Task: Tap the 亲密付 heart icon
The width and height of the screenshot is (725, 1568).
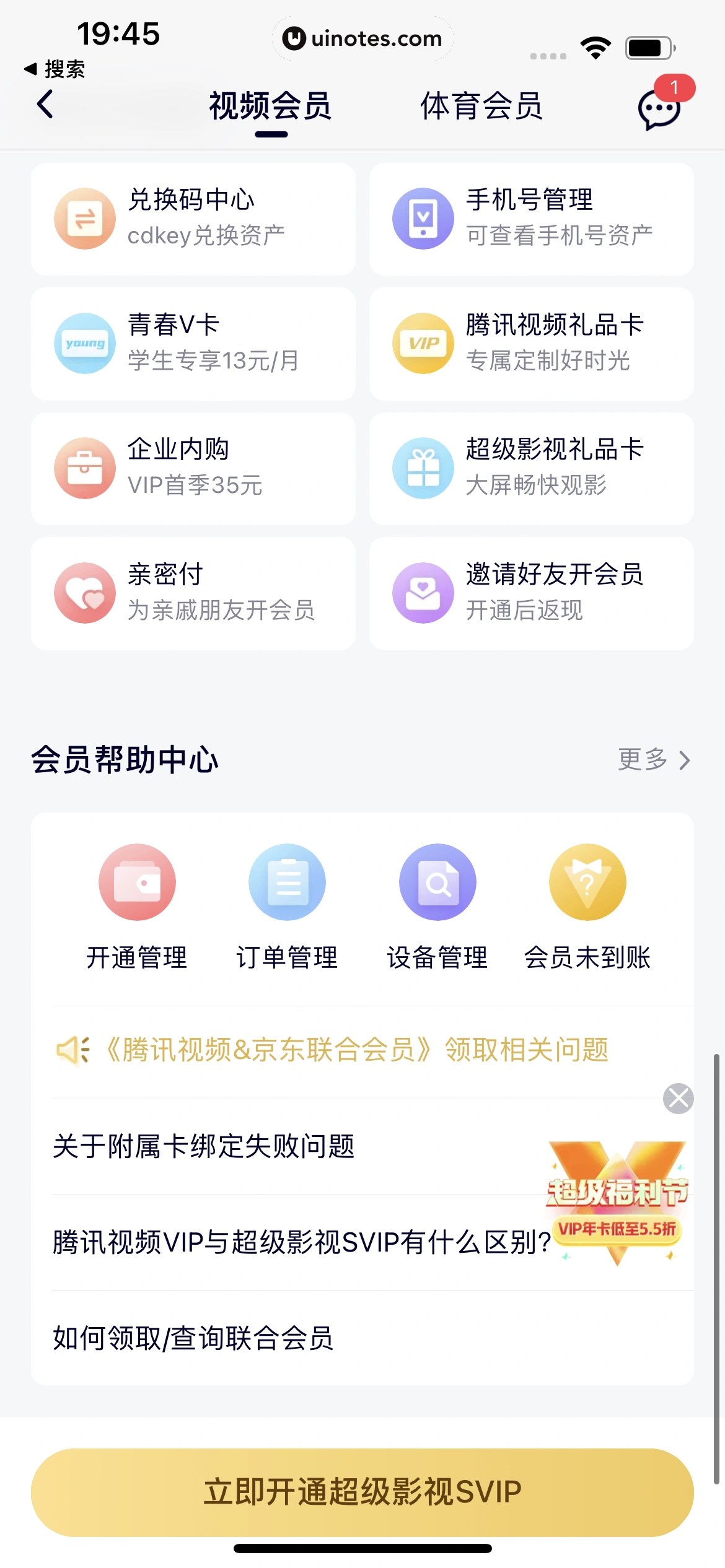Action: 85,593
